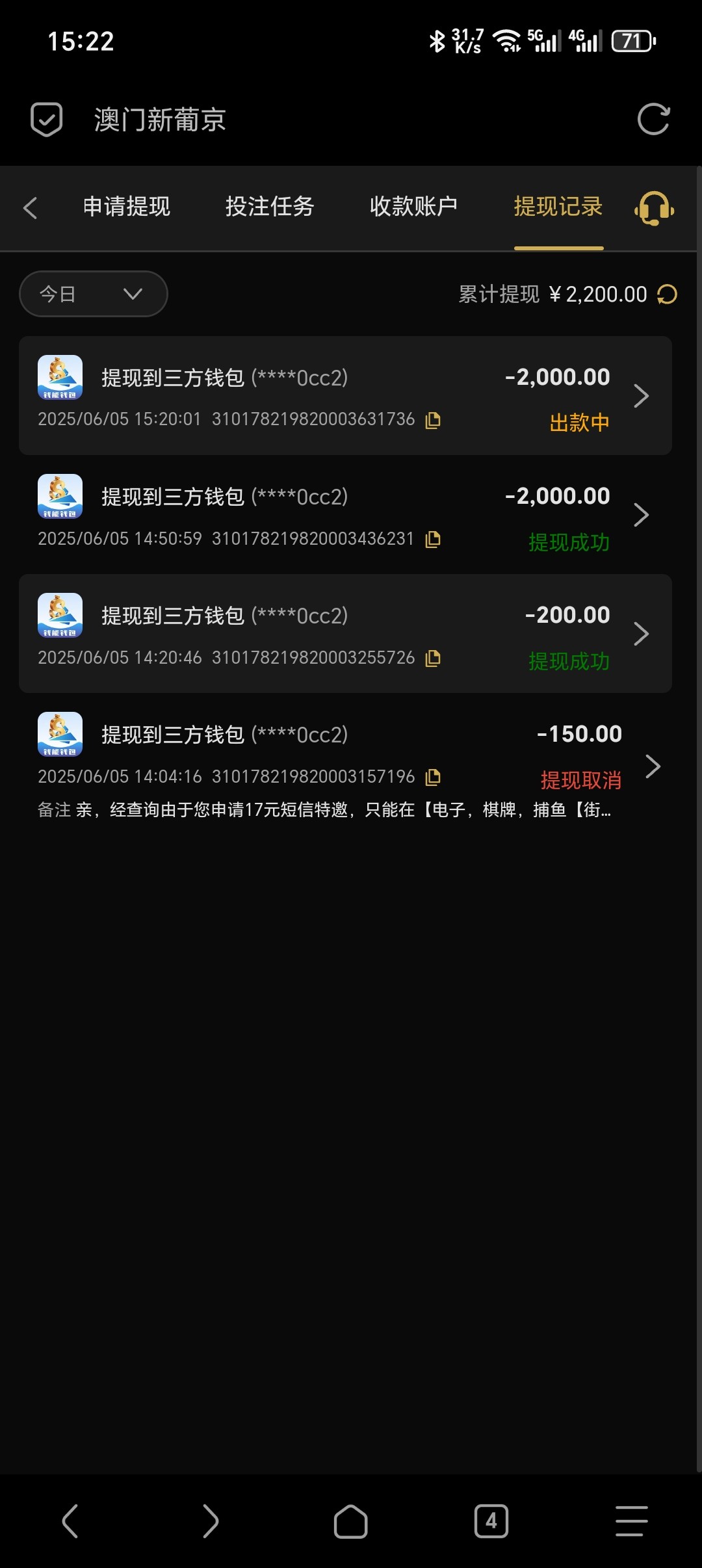Switch to the 收款账户 tab
This screenshot has width=702, height=1568.
[413, 207]
